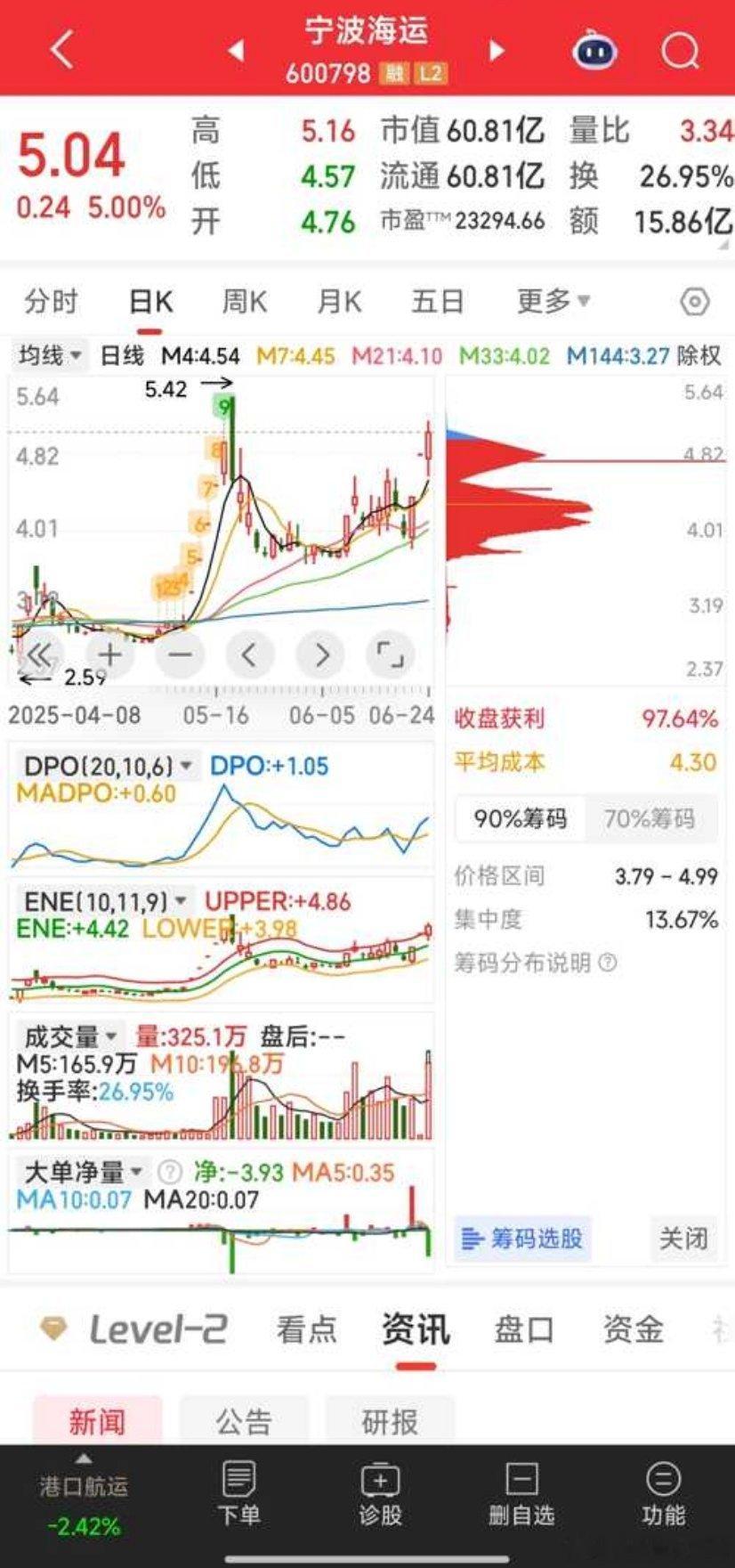Viewport: 735px width, 1568px height.
Task: Zoom in the chart with plus button
Action: 110,655
